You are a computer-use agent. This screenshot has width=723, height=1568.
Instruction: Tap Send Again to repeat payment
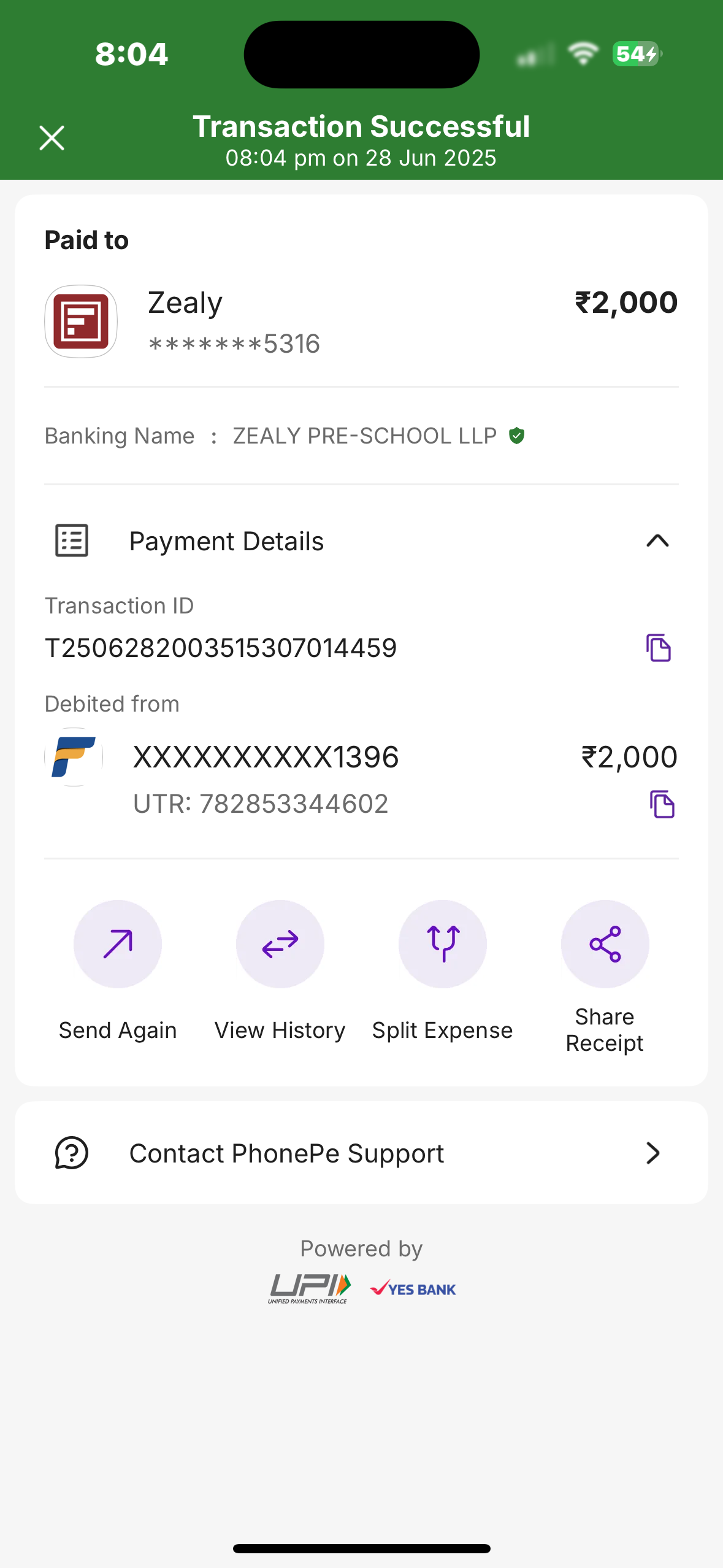118,944
